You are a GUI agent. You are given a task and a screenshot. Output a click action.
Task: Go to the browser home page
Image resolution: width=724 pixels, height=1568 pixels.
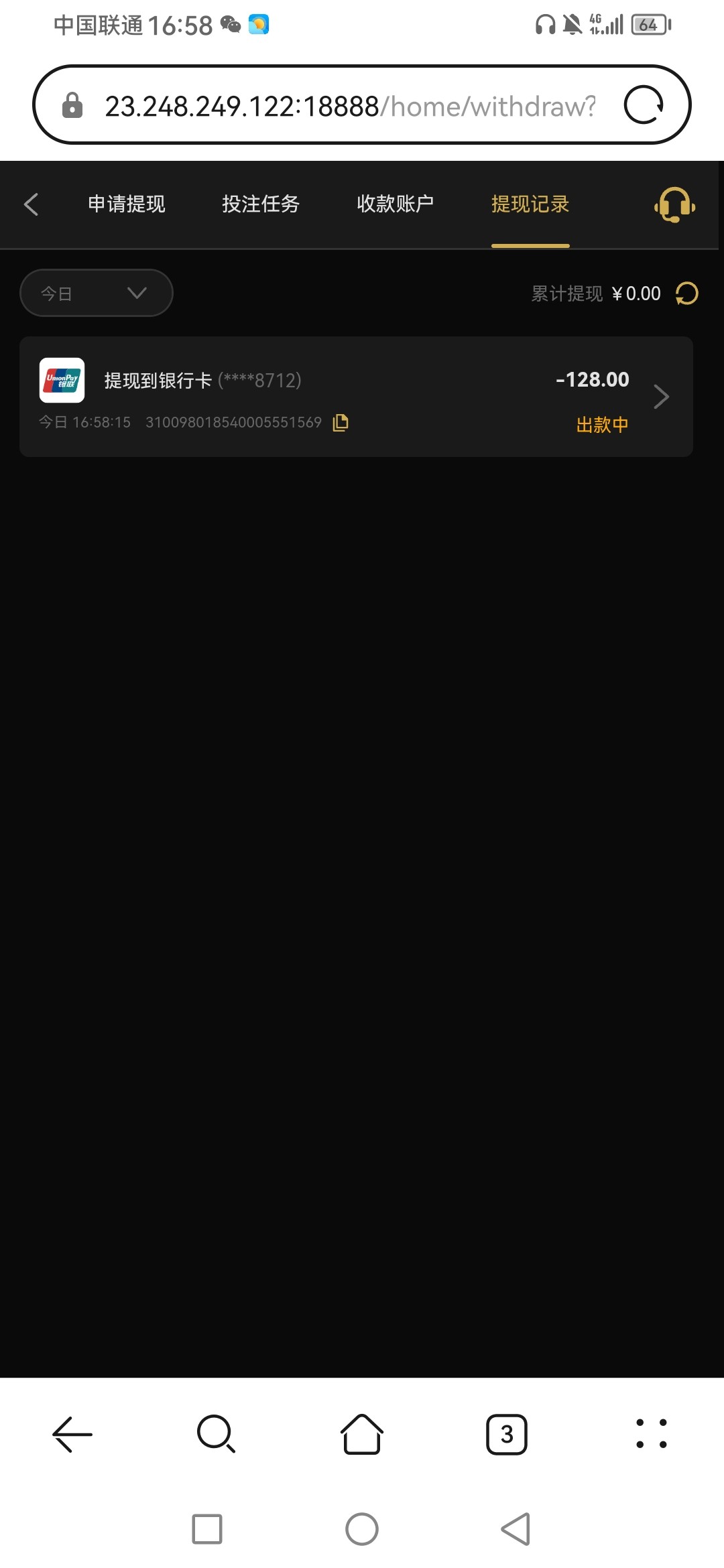pyautogui.click(x=362, y=1434)
